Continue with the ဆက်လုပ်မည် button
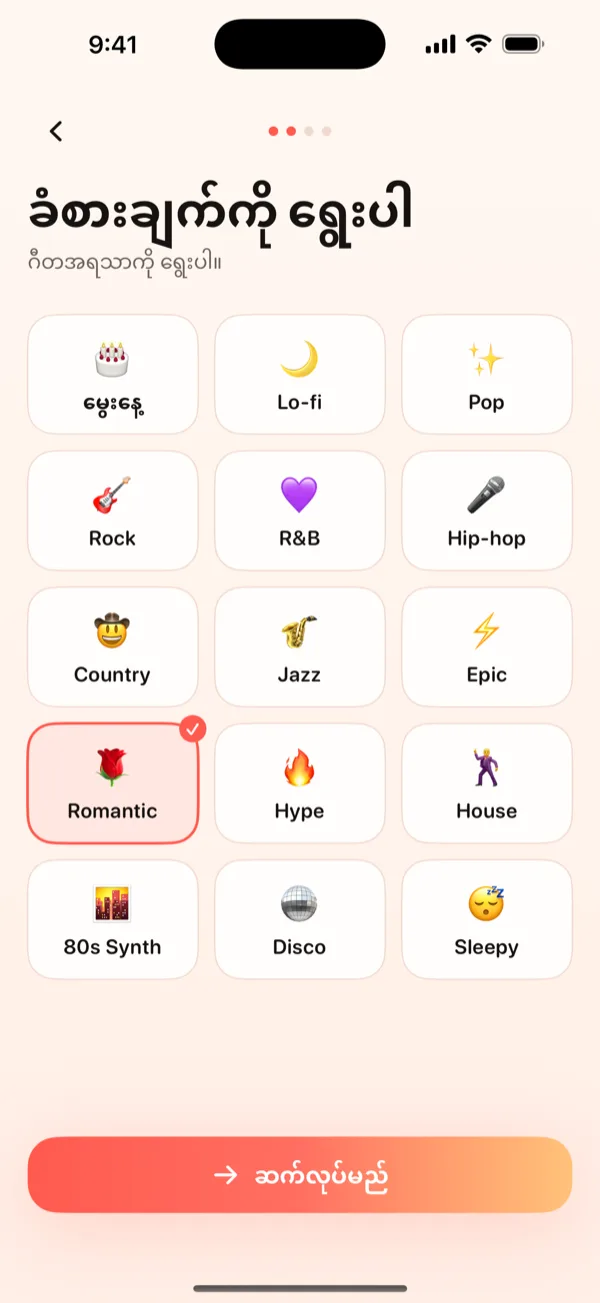 click(x=300, y=1174)
